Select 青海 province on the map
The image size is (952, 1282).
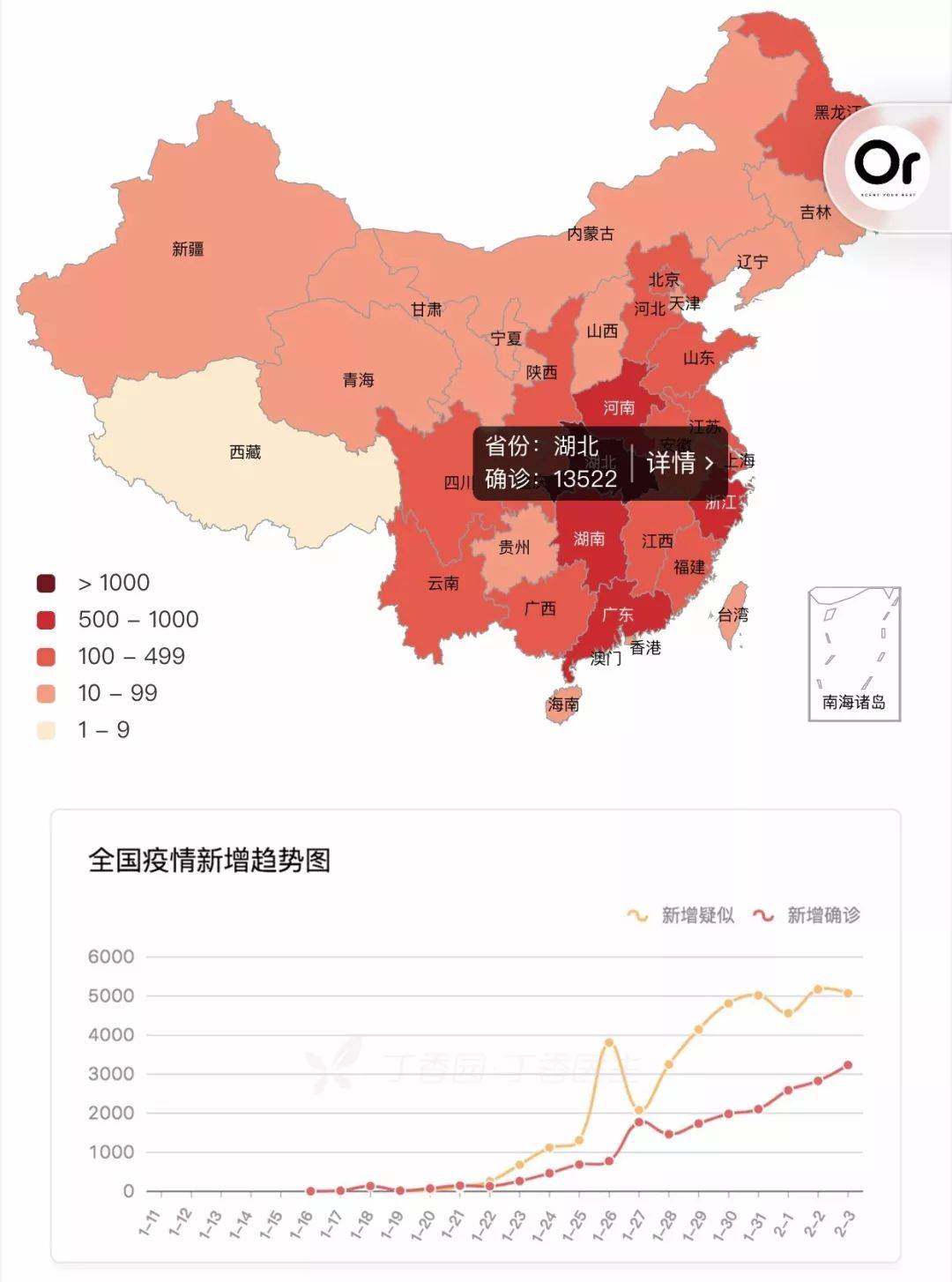(x=358, y=380)
